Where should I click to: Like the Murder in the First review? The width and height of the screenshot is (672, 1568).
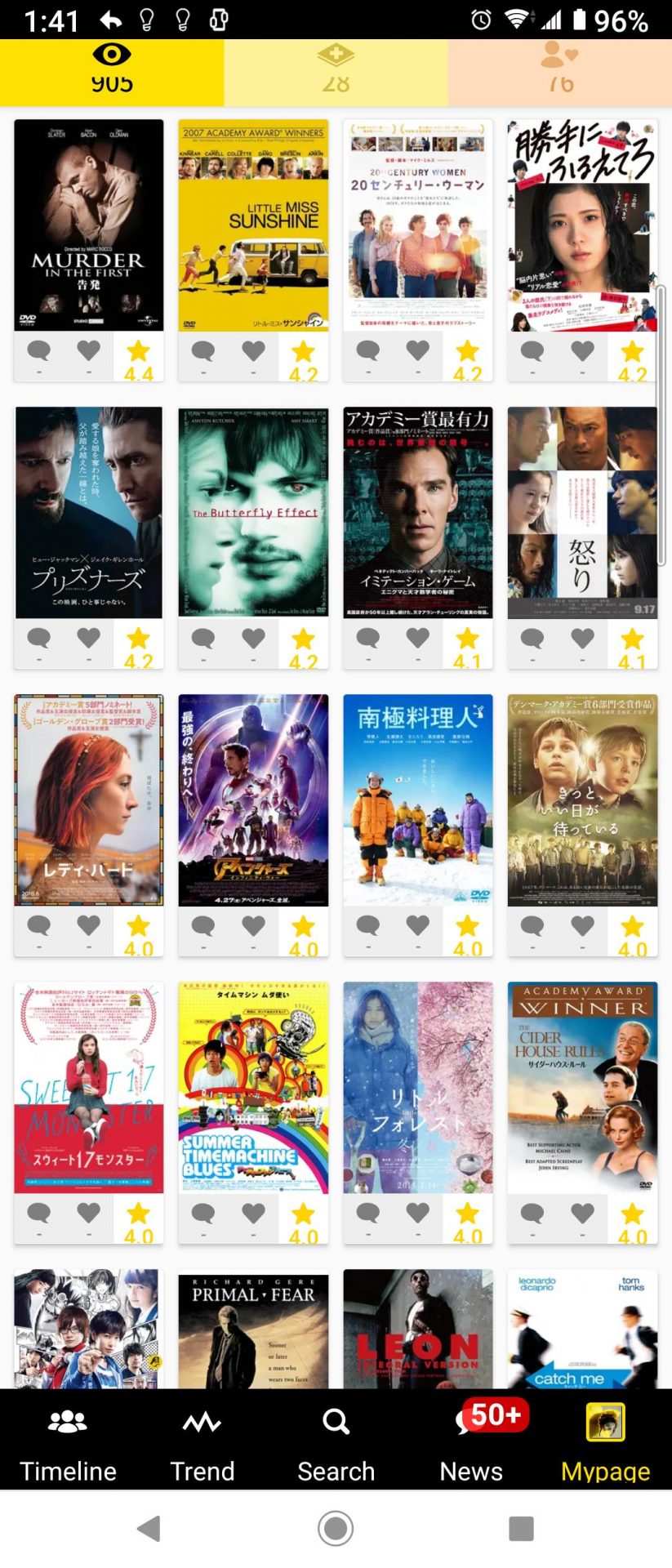pyautogui.click(x=89, y=352)
